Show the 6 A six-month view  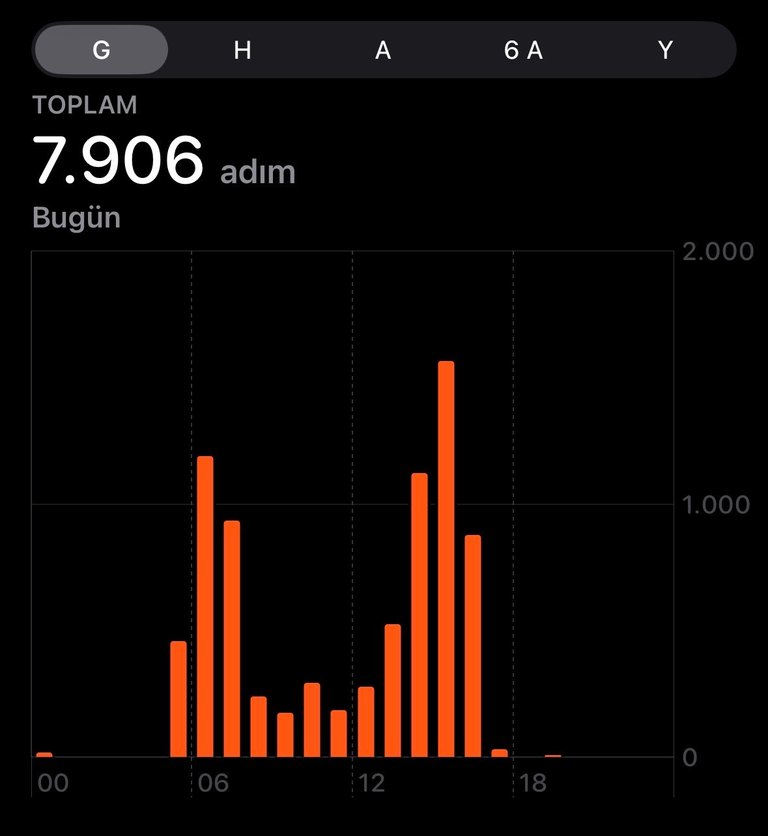523,50
